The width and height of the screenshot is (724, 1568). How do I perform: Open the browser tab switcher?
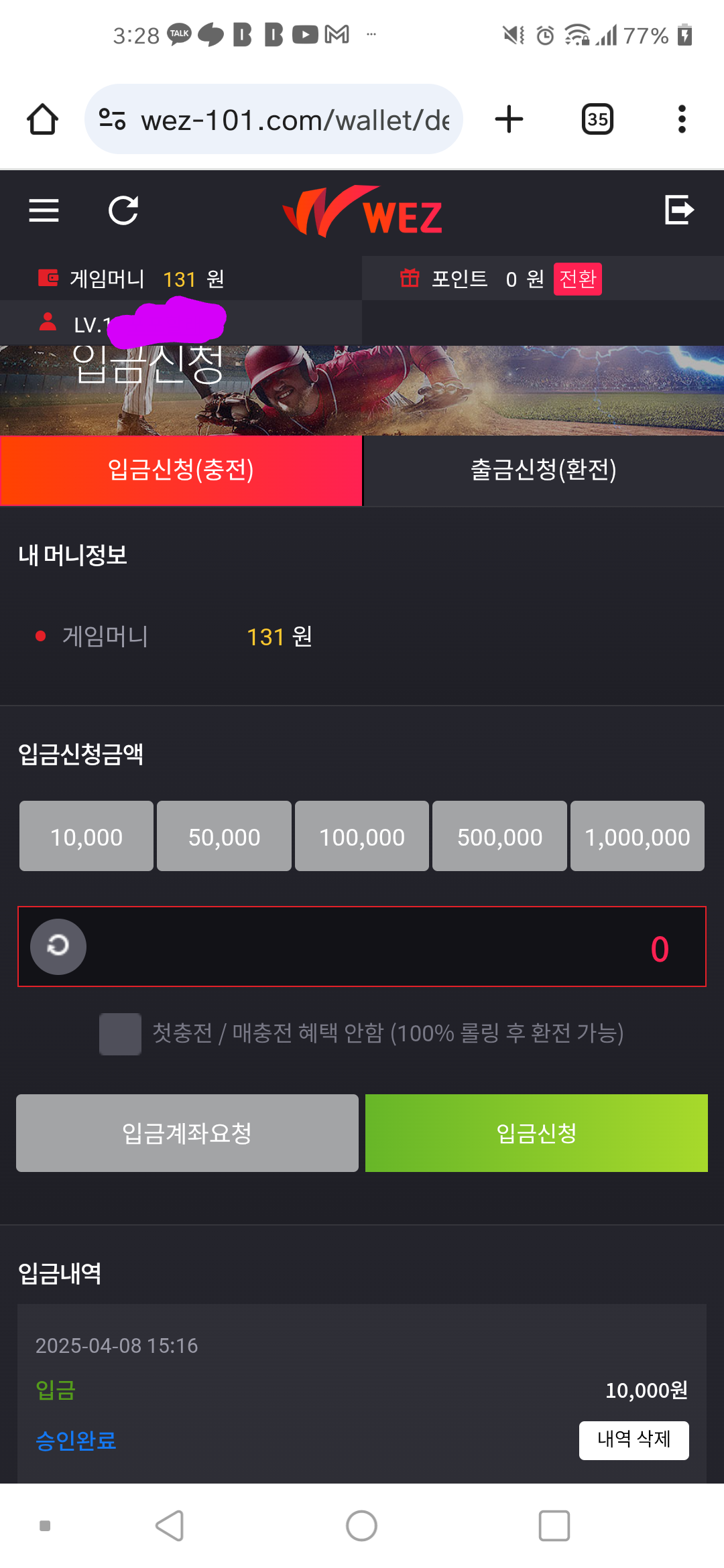tap(597, 119)
